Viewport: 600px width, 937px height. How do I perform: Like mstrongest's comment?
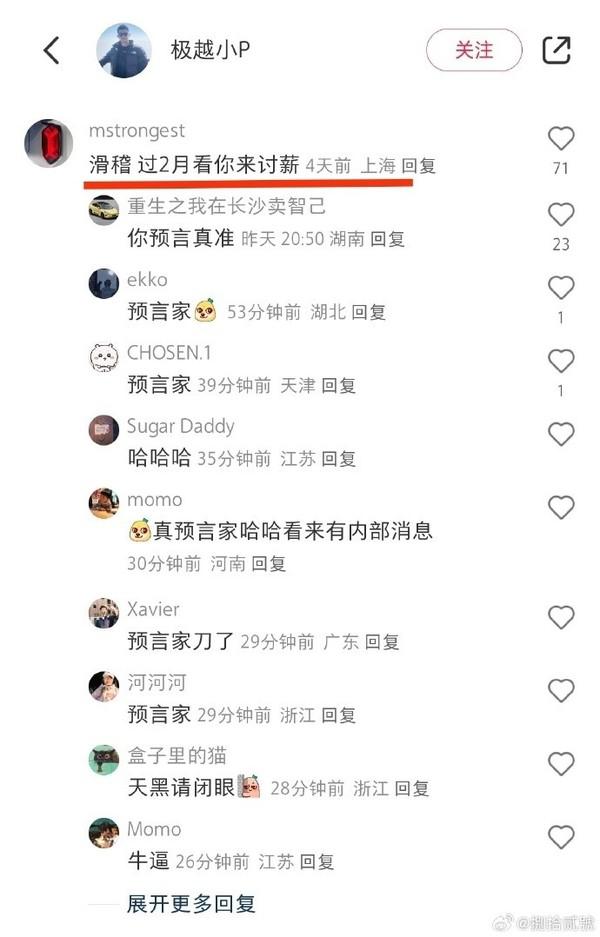click(561, 139)
